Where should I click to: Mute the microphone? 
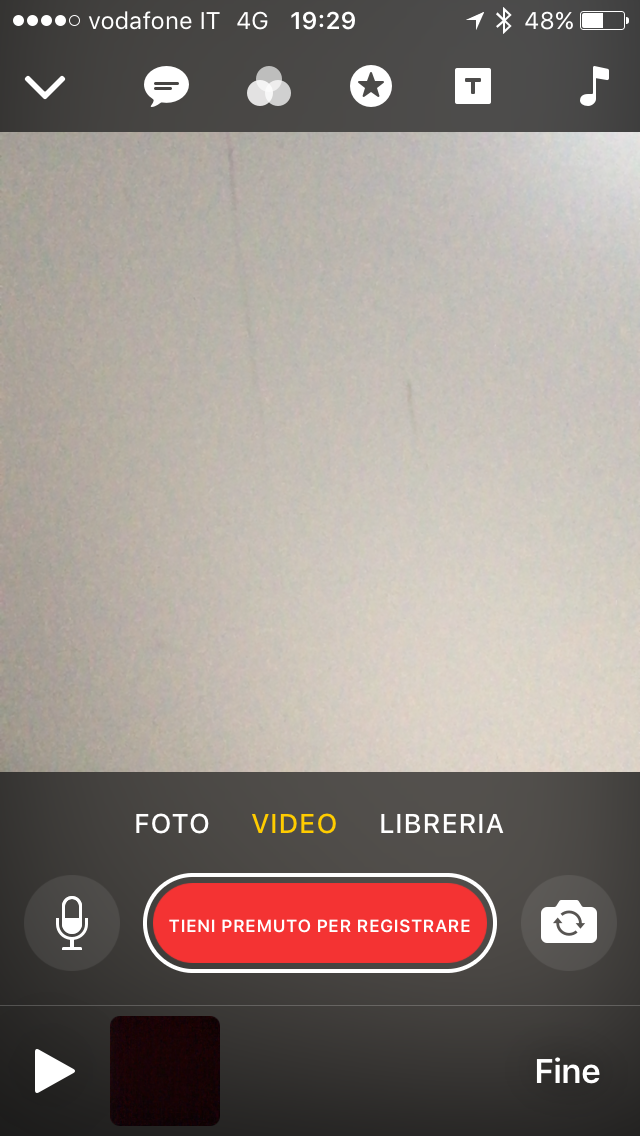click(x=72, y=923)
